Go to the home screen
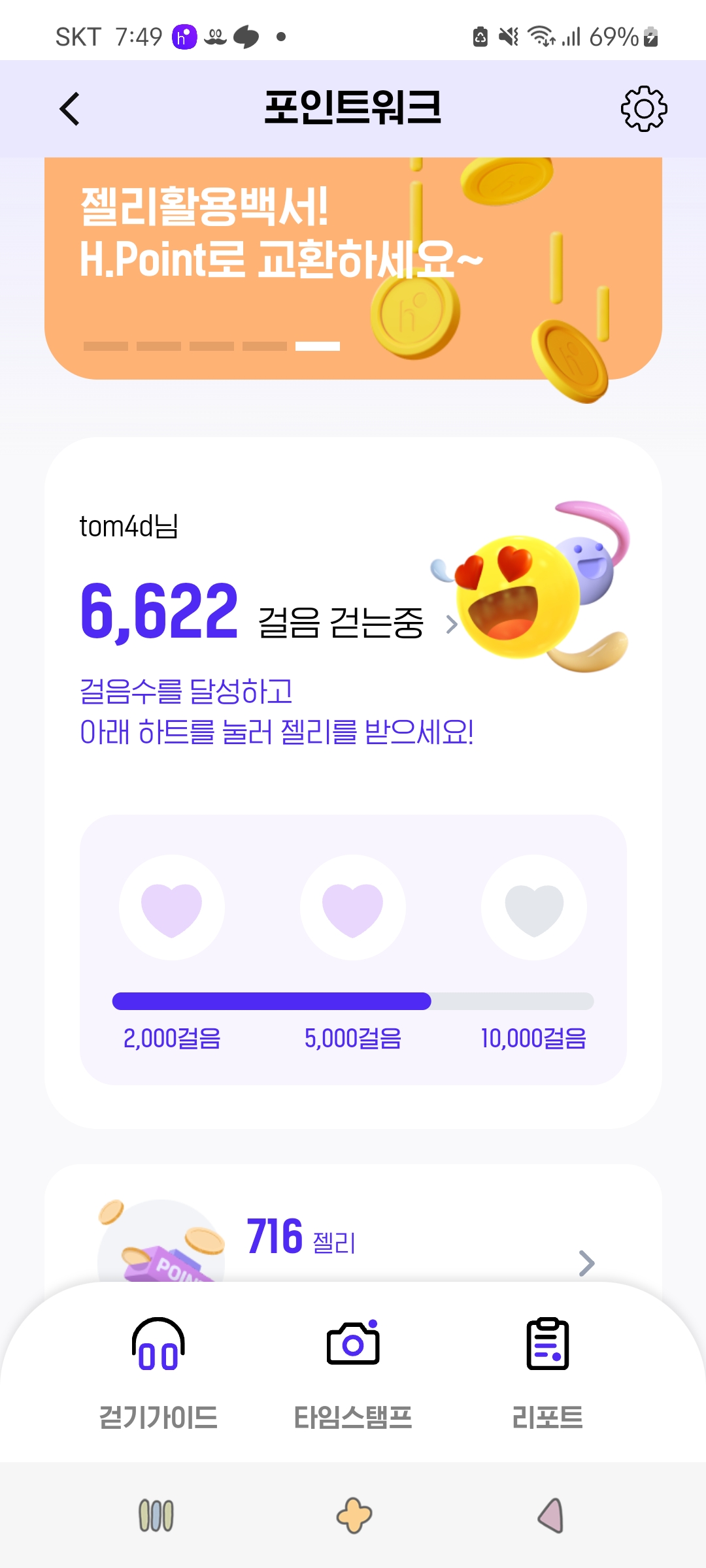Viewport: 706px width, 1568px height. (x=354, y=1516)
